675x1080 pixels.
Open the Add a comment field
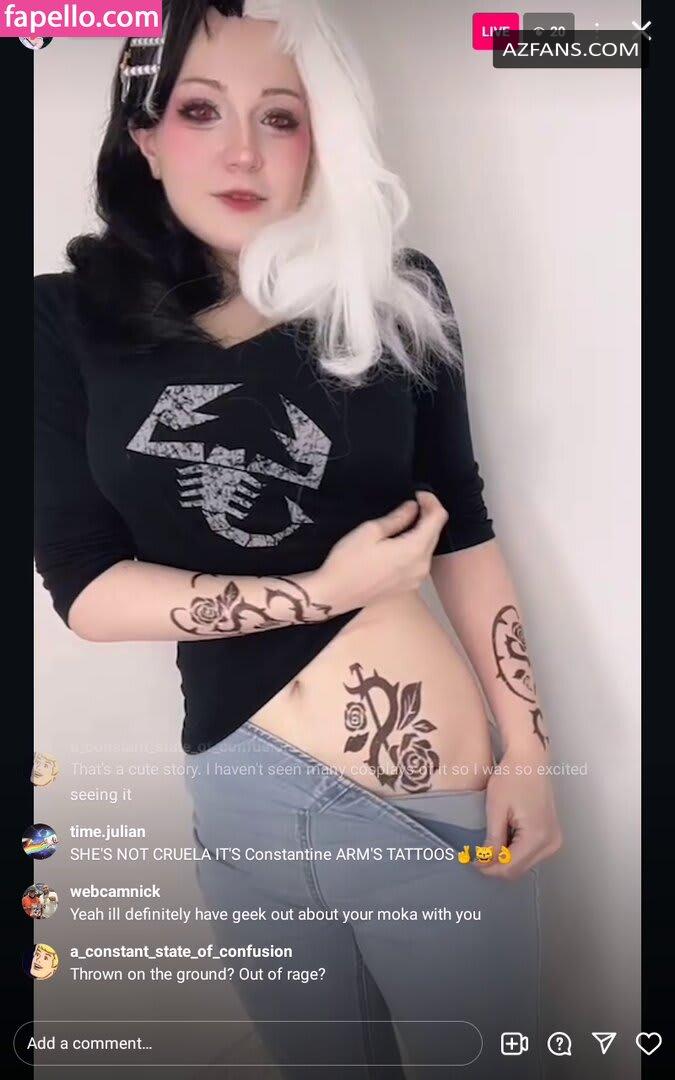(247, 1043)
